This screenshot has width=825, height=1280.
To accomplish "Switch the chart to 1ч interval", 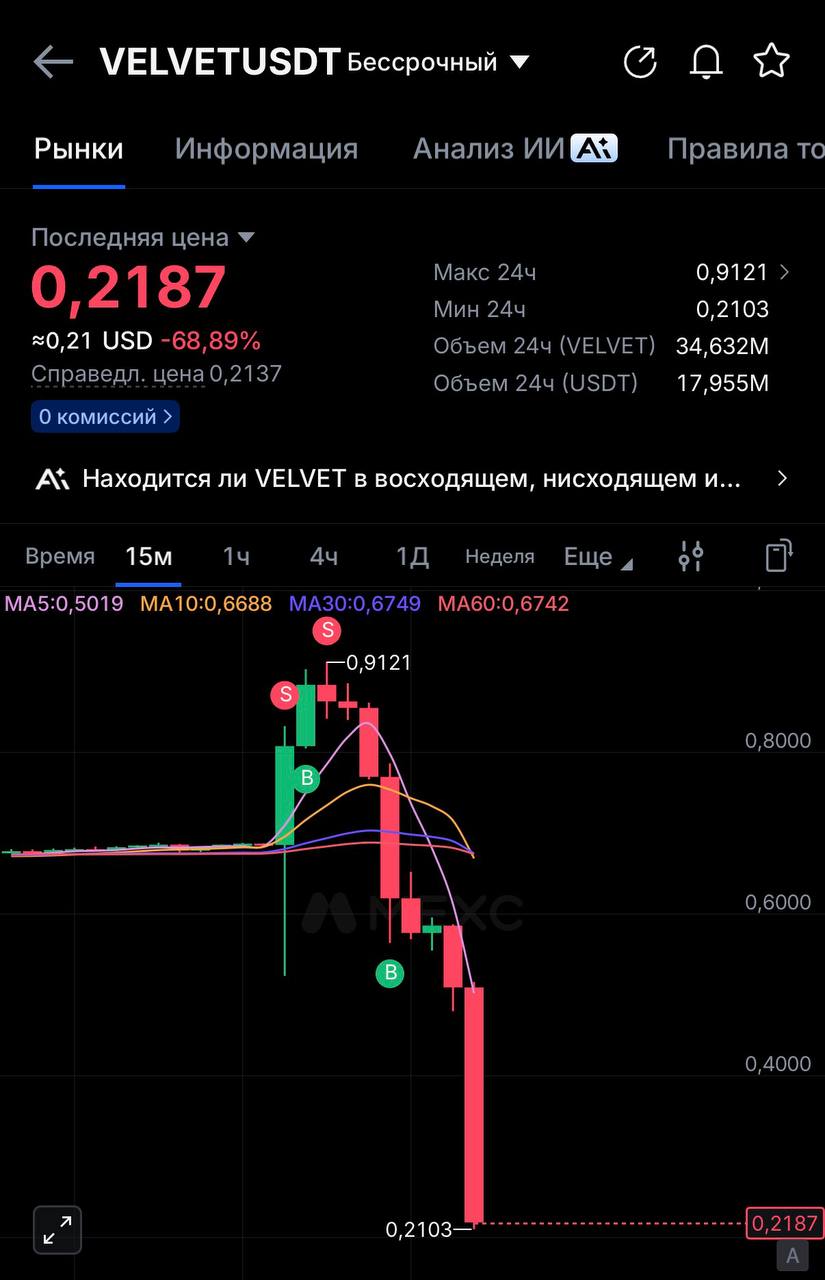I will (x=236, y=556).
